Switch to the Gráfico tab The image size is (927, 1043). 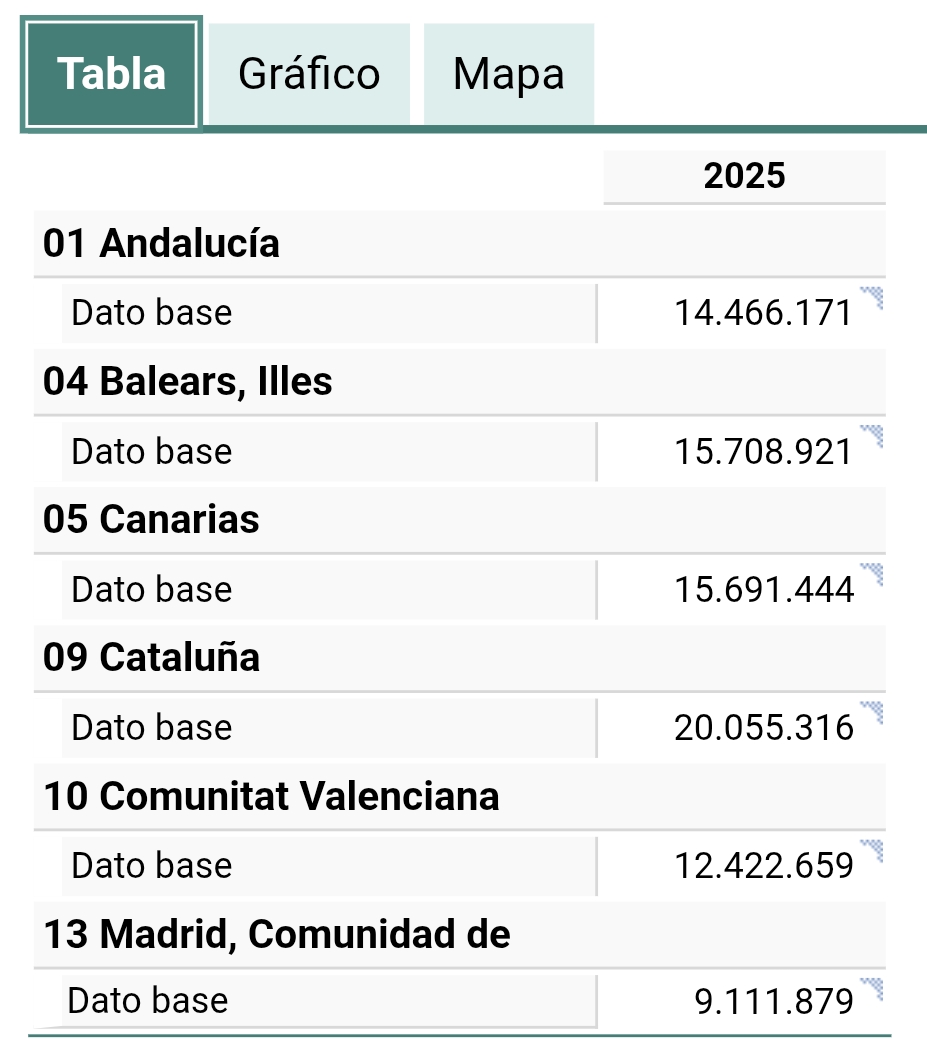tap(309, 74)
